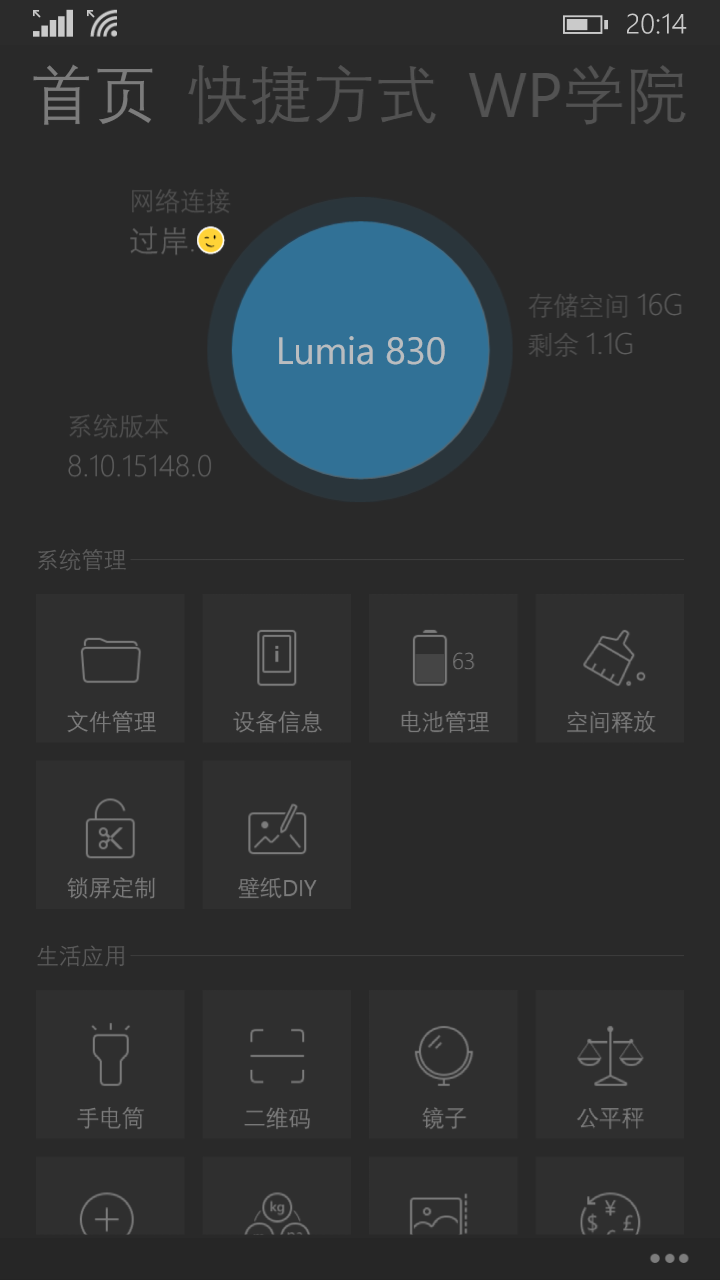
Task: Open 电池管理 battery management tile
Action: [x=443, y=668]
